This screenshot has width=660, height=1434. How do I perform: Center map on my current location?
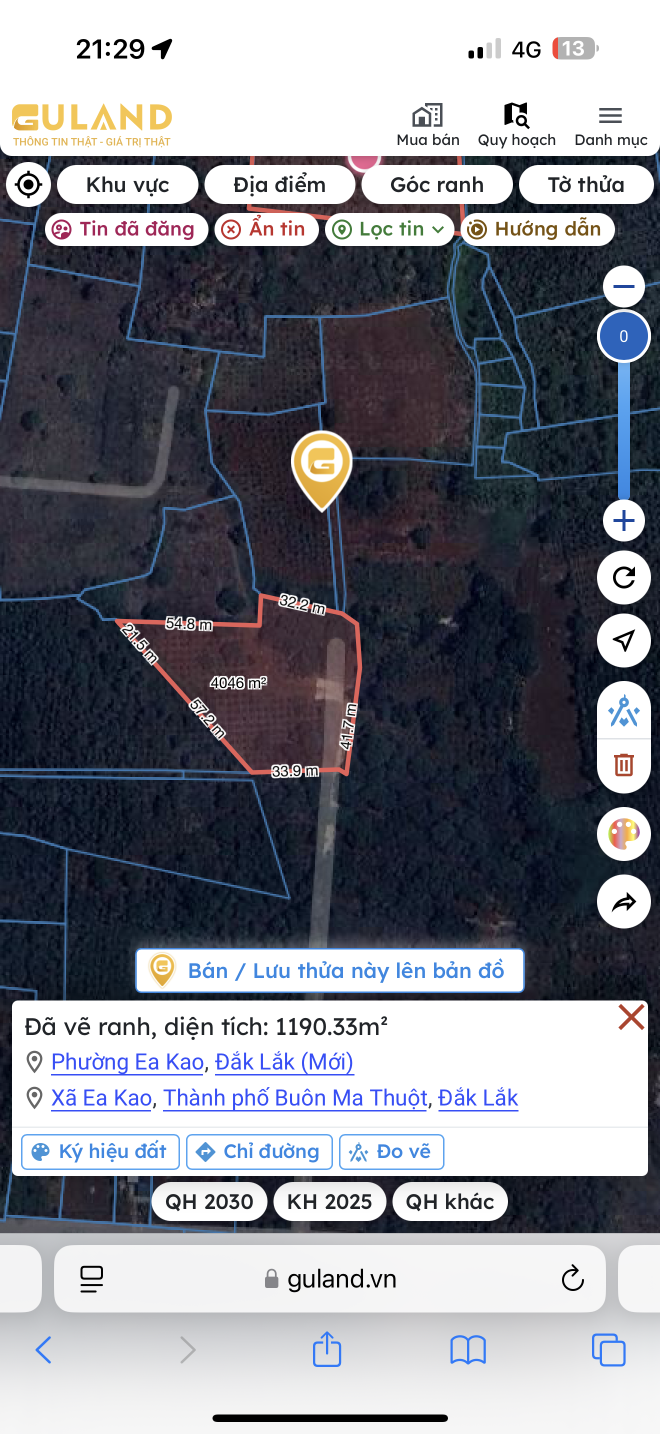point(28,185)
